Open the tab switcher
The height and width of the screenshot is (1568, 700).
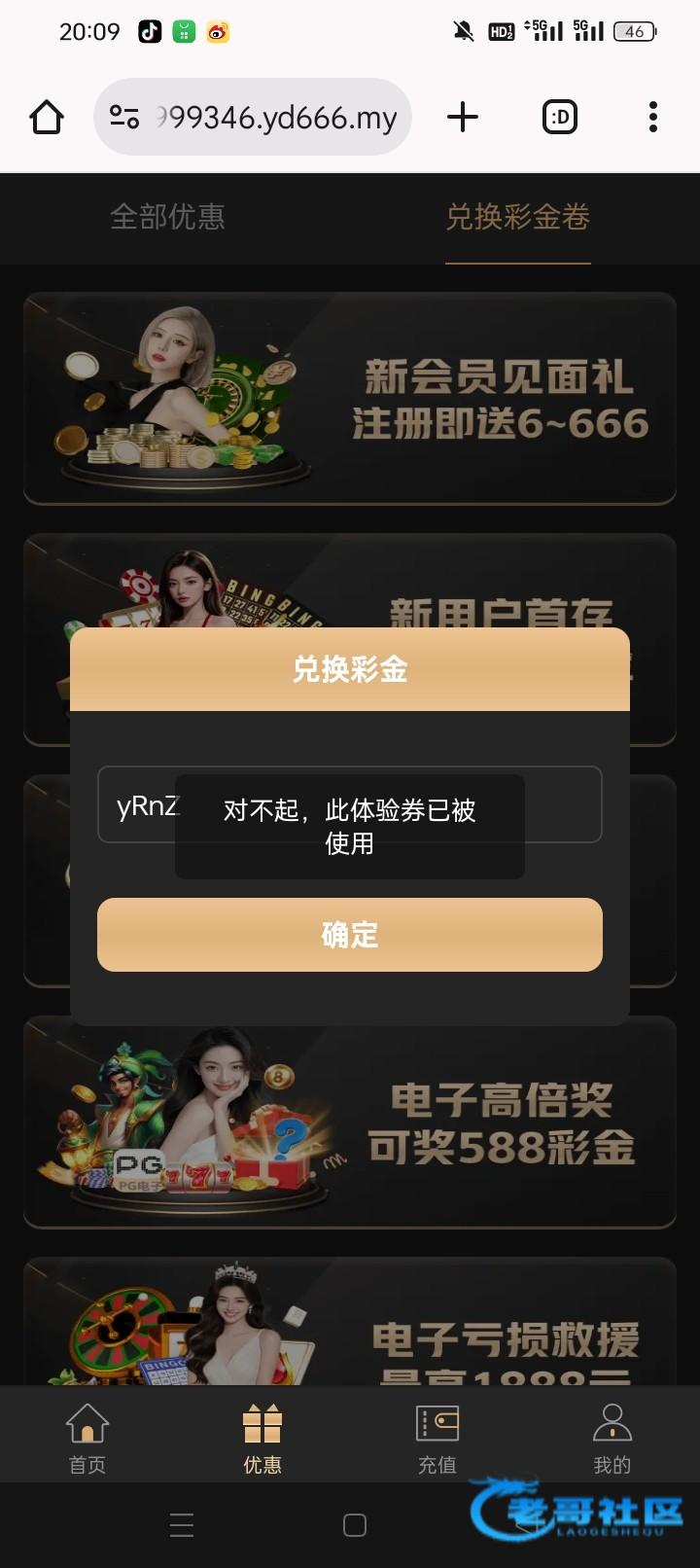(x=559, y=118)
